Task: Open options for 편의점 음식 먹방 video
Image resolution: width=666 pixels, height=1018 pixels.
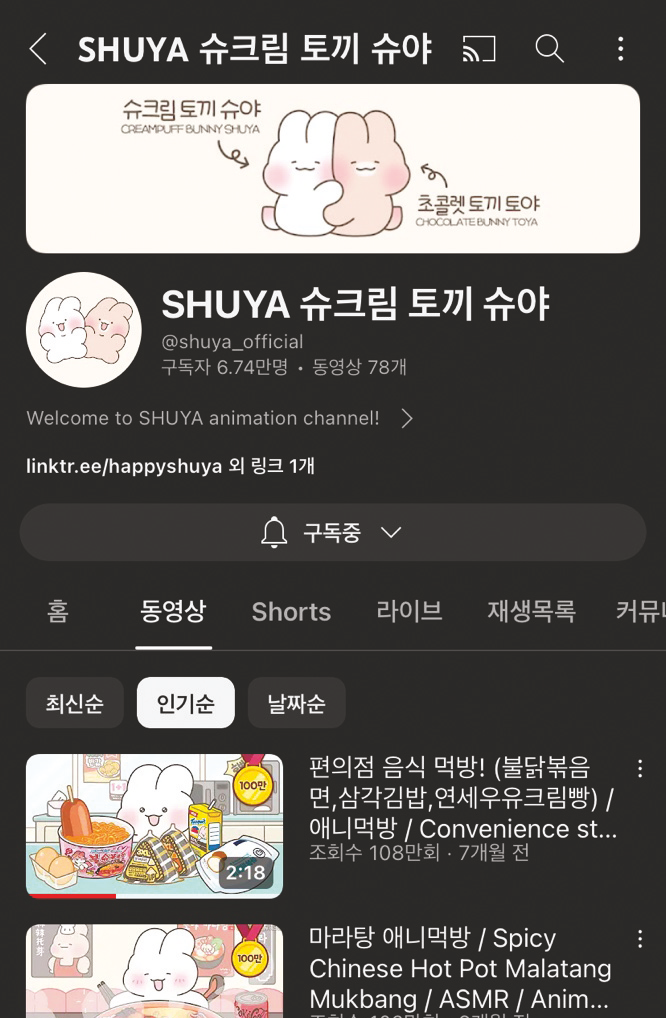Action: pyautogui.click(x=640, y=769)
